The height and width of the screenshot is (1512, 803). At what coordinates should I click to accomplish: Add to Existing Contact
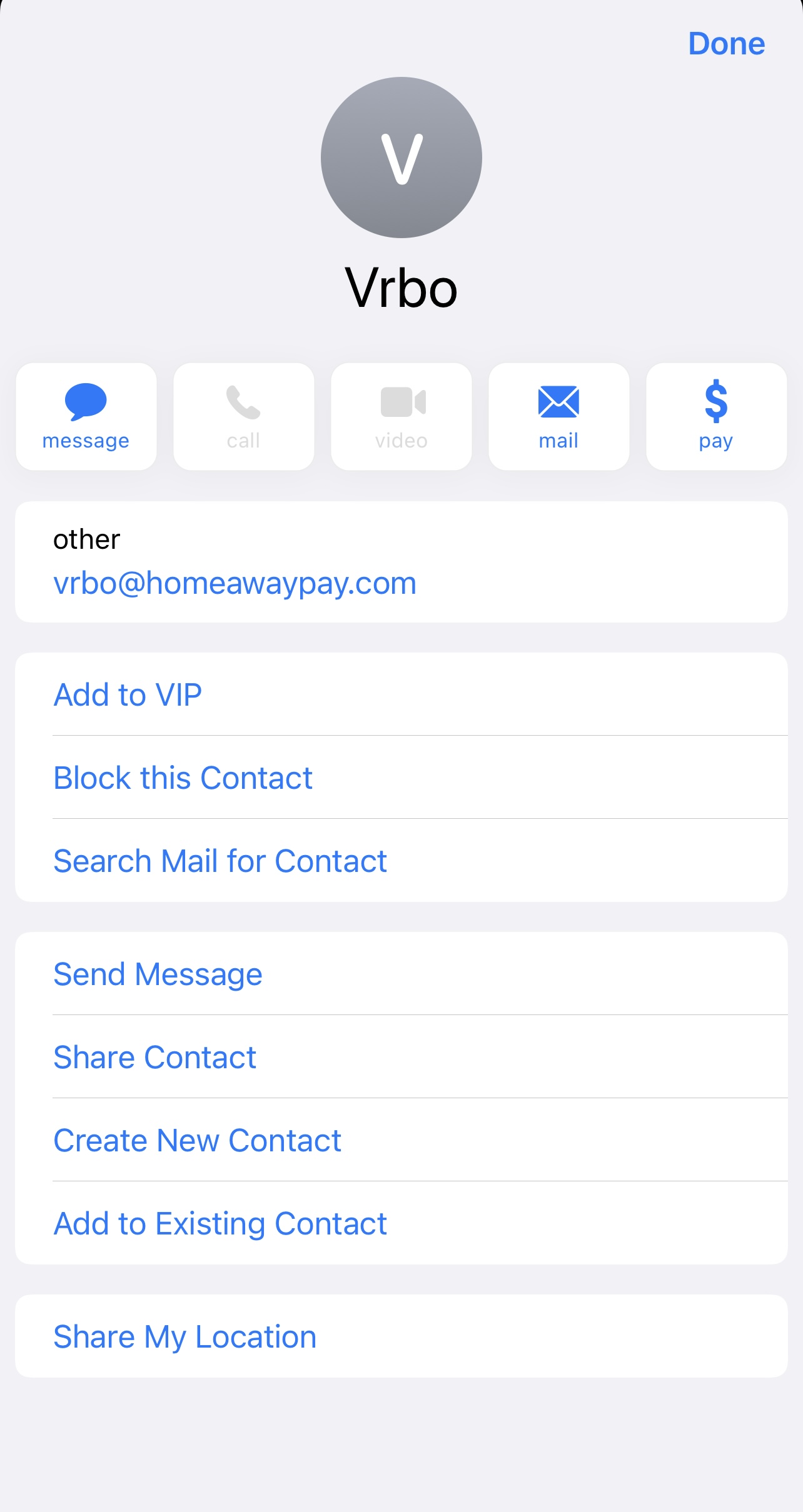point(401,1223)
